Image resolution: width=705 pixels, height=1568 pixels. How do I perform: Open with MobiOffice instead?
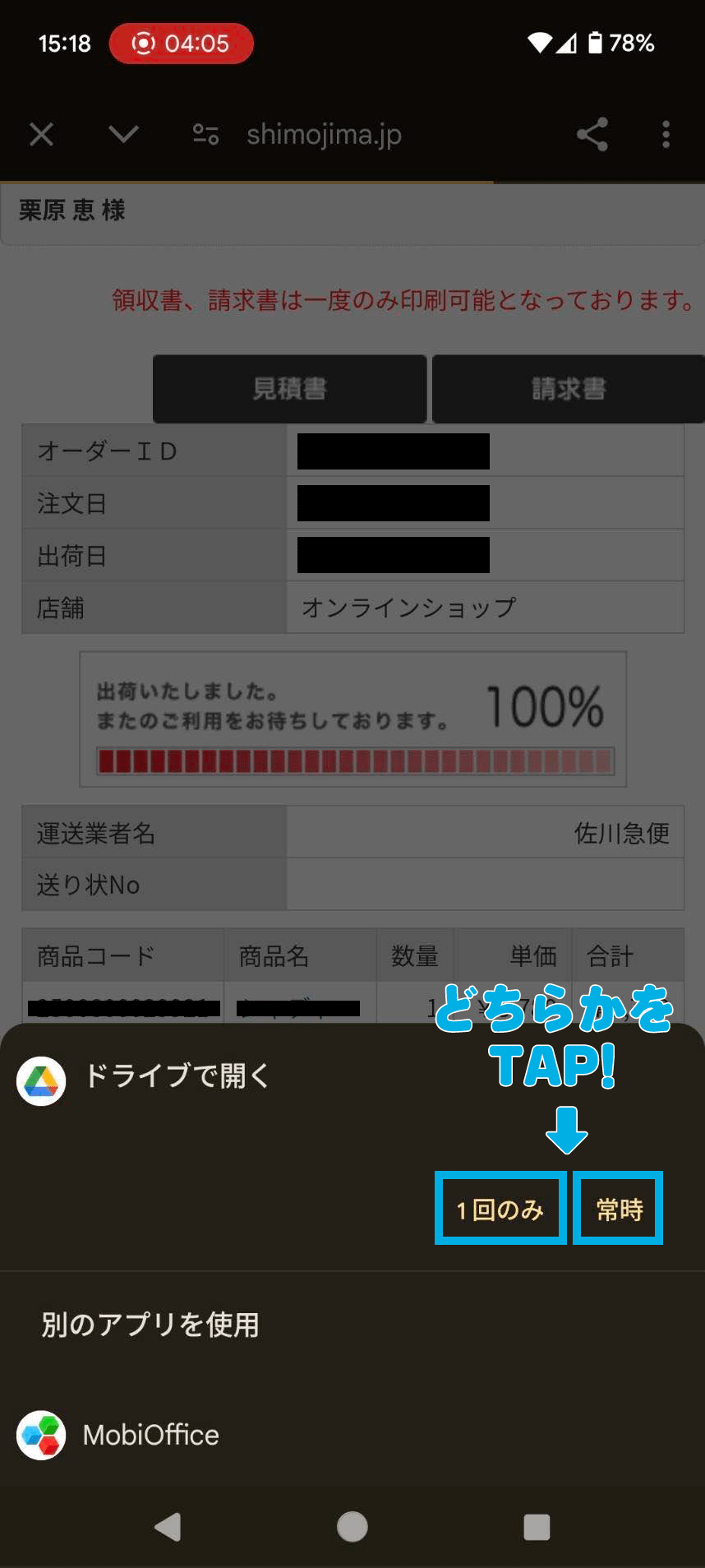click(x=150, y=1435)
